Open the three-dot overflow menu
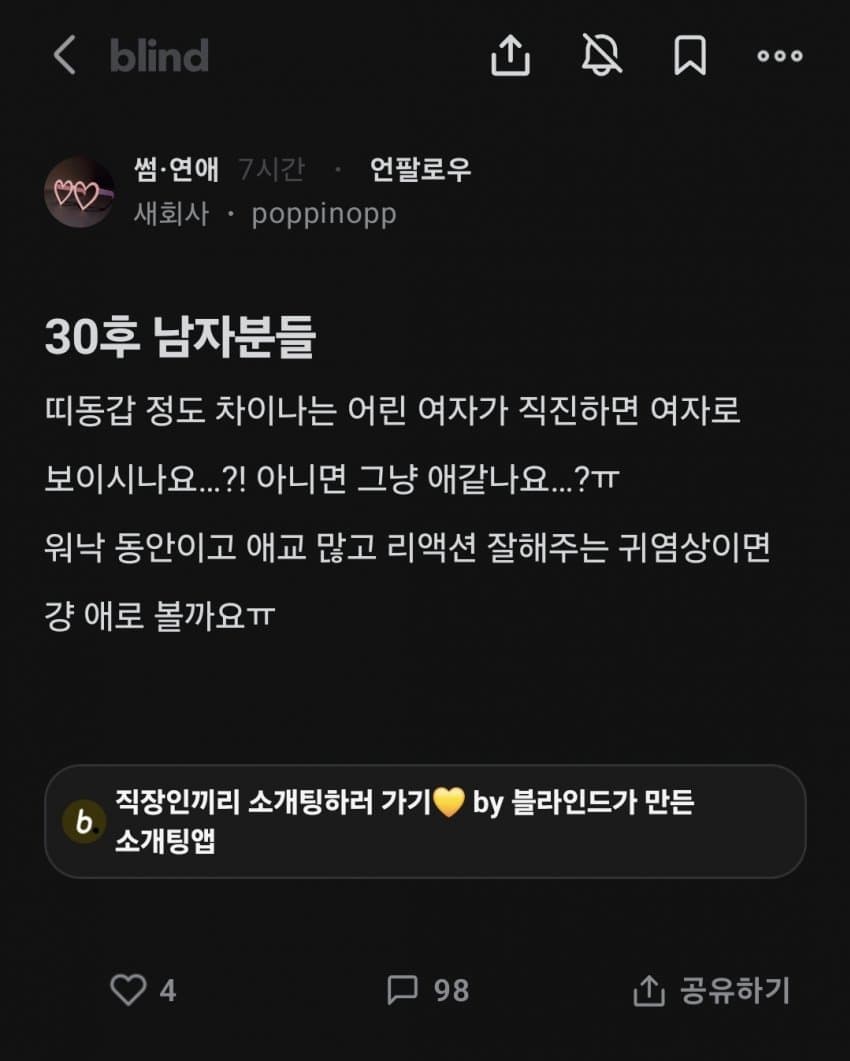The image size is (850, 1061). 779,58
